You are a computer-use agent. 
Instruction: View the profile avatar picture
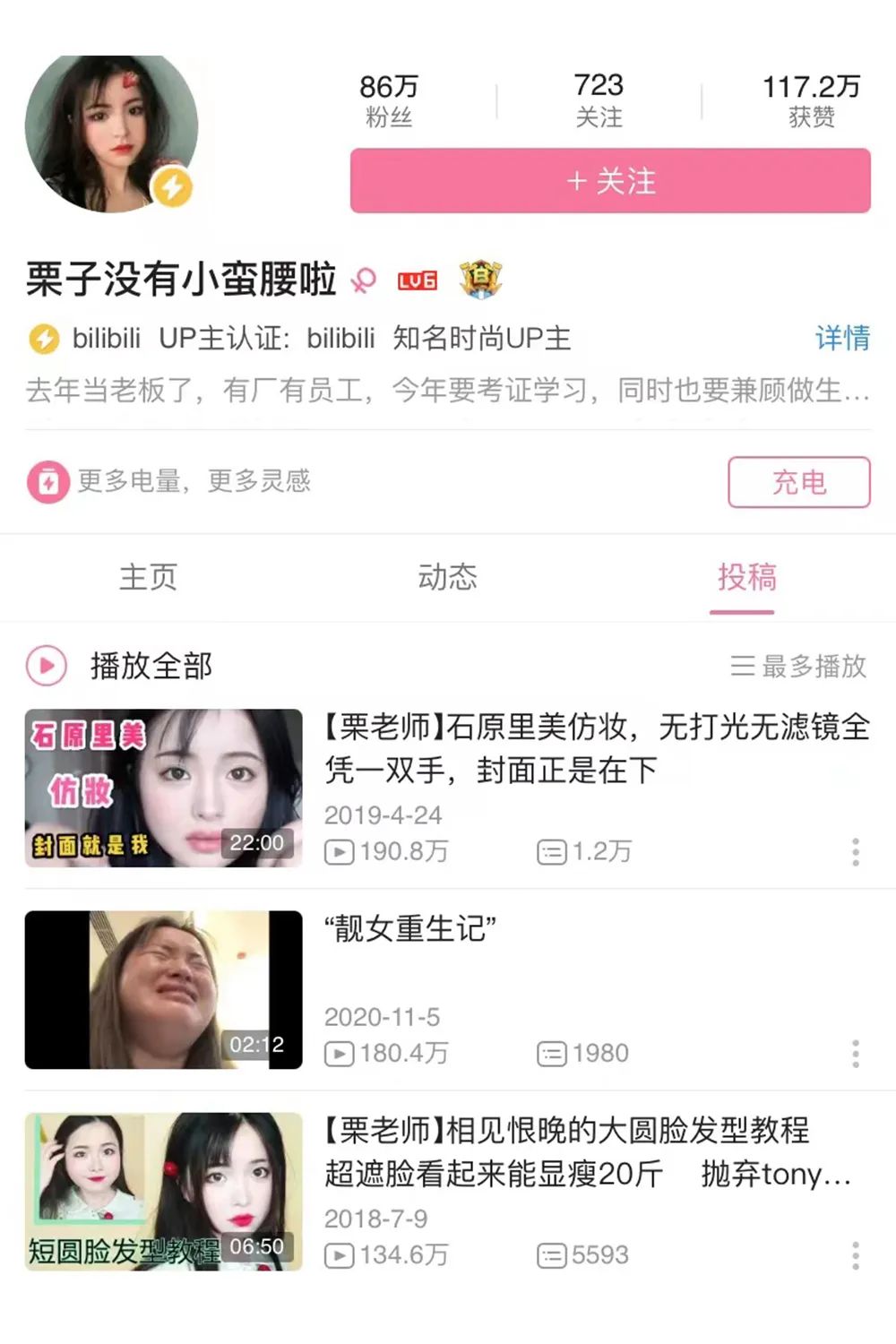110,133
